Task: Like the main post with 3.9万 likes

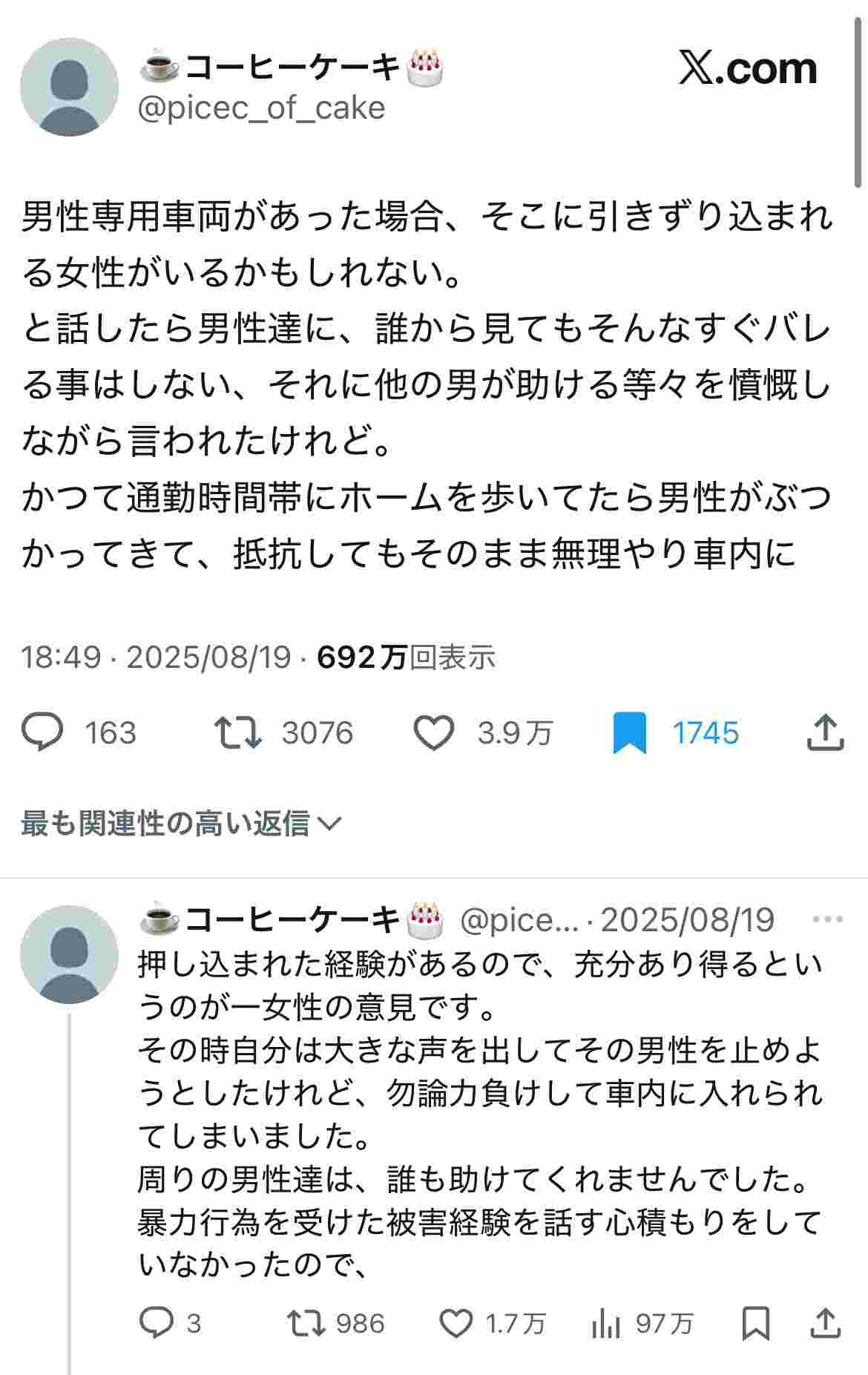Action: [x=433, y=733]
